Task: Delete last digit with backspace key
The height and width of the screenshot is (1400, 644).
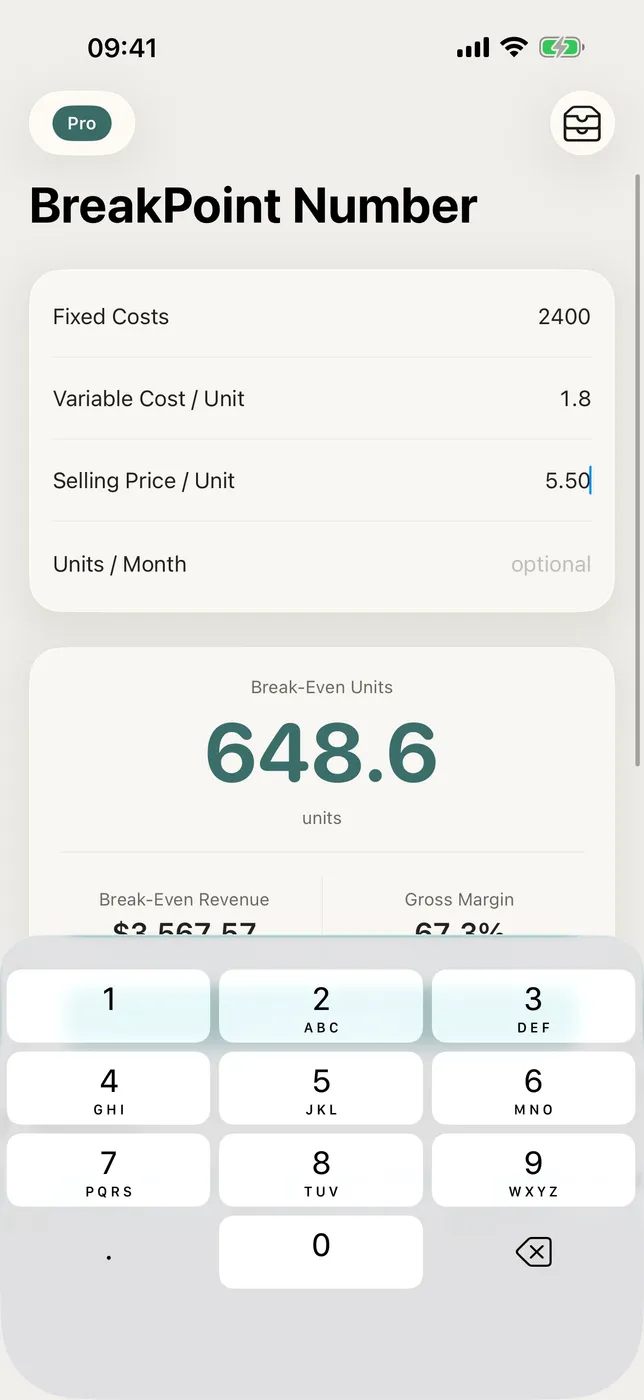Action: click(533, 1252)
